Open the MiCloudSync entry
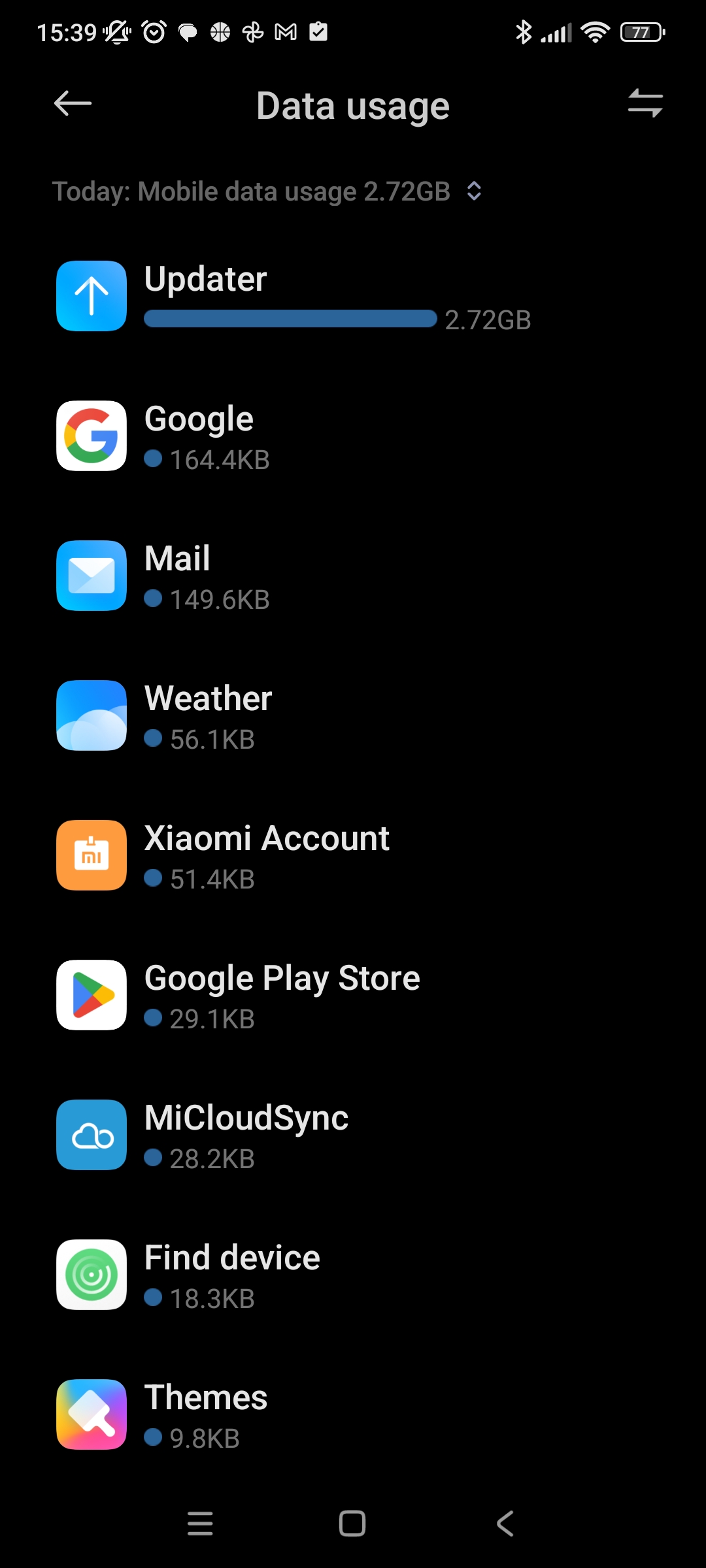This screenshot has width=706, height=1568. pos(353,1135)
